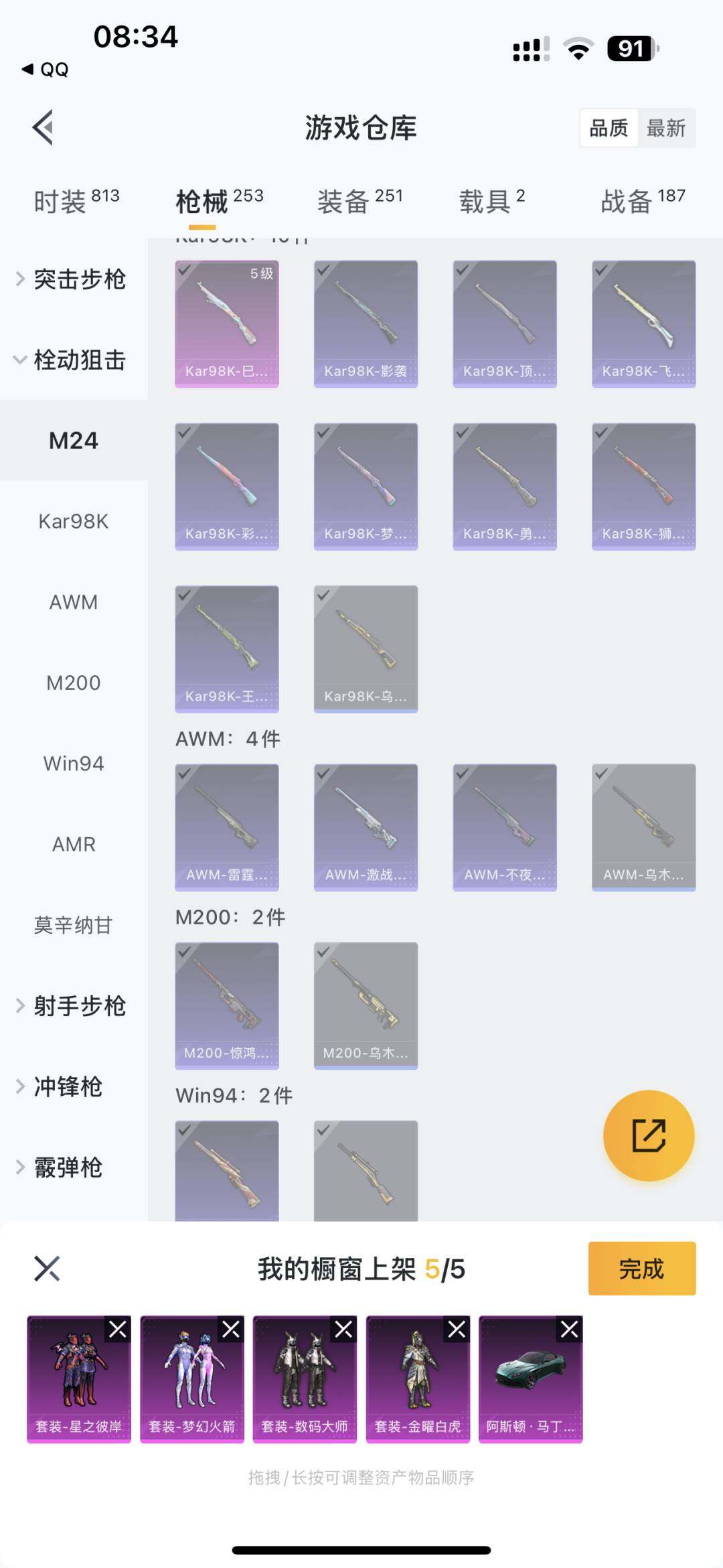Tap the back arrow at top left
Viewport: 723px width, 1568px height.
(43, 127)
